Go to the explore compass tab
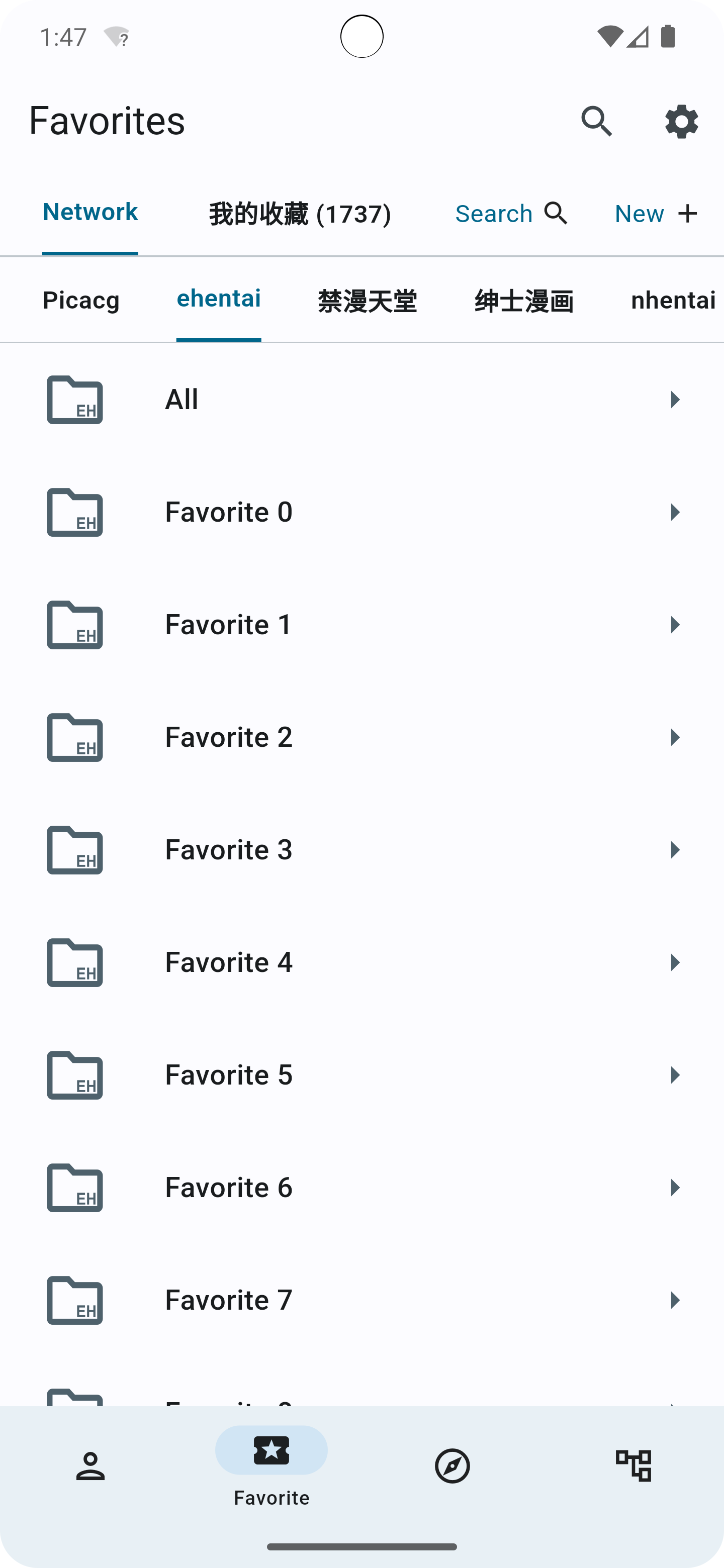Viewport: 724px width, 1568px height. point(452,1466)
